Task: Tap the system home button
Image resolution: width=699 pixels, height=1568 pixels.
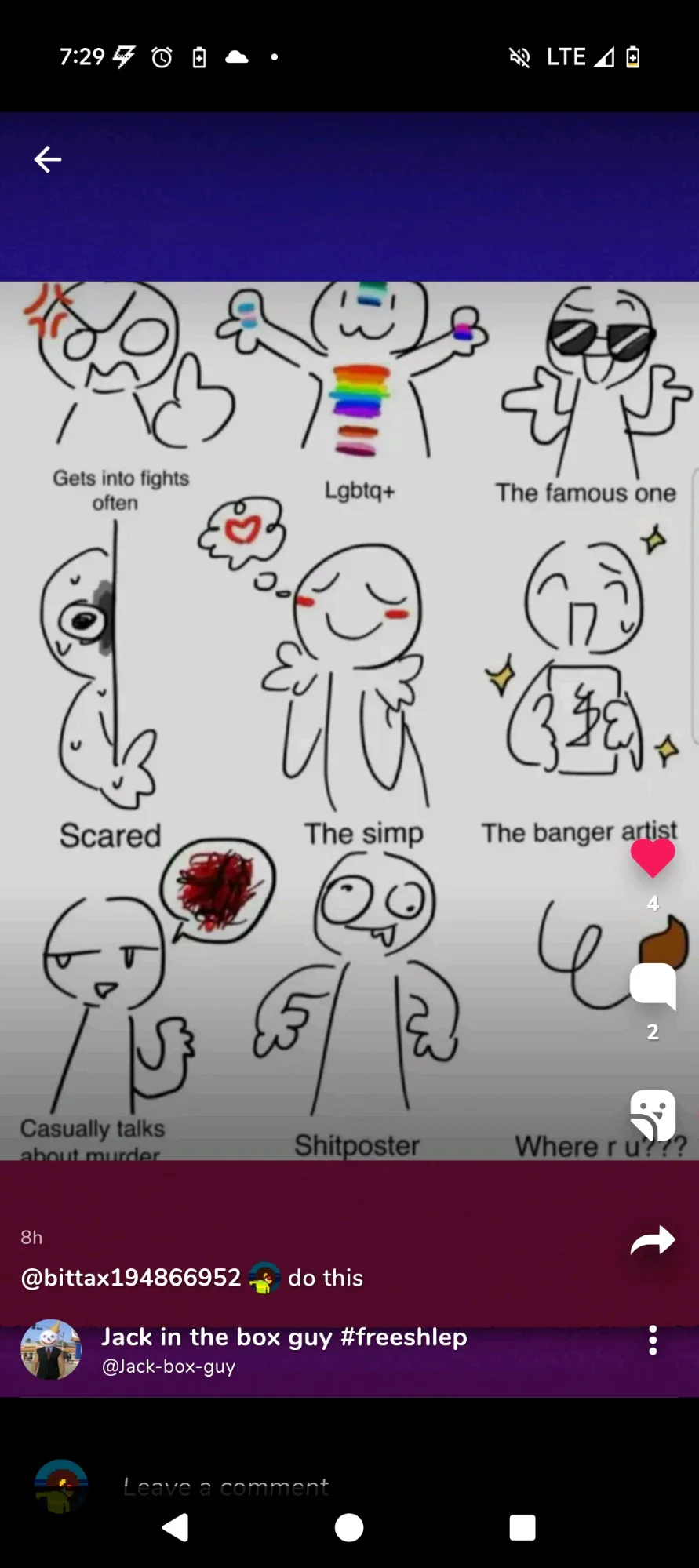Action: coord(349,1528)
